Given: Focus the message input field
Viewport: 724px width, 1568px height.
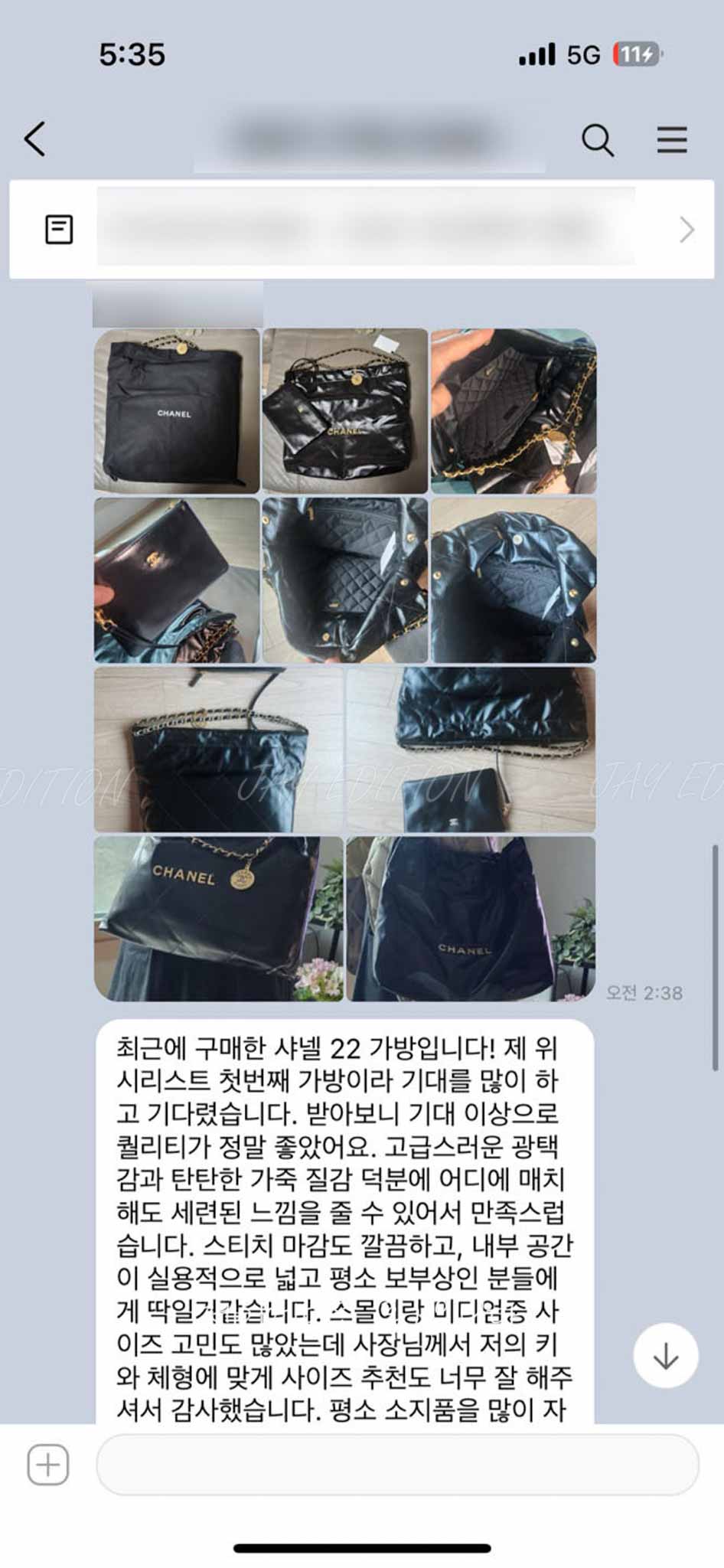Looking at the screenshot, I should (397, 1465).
